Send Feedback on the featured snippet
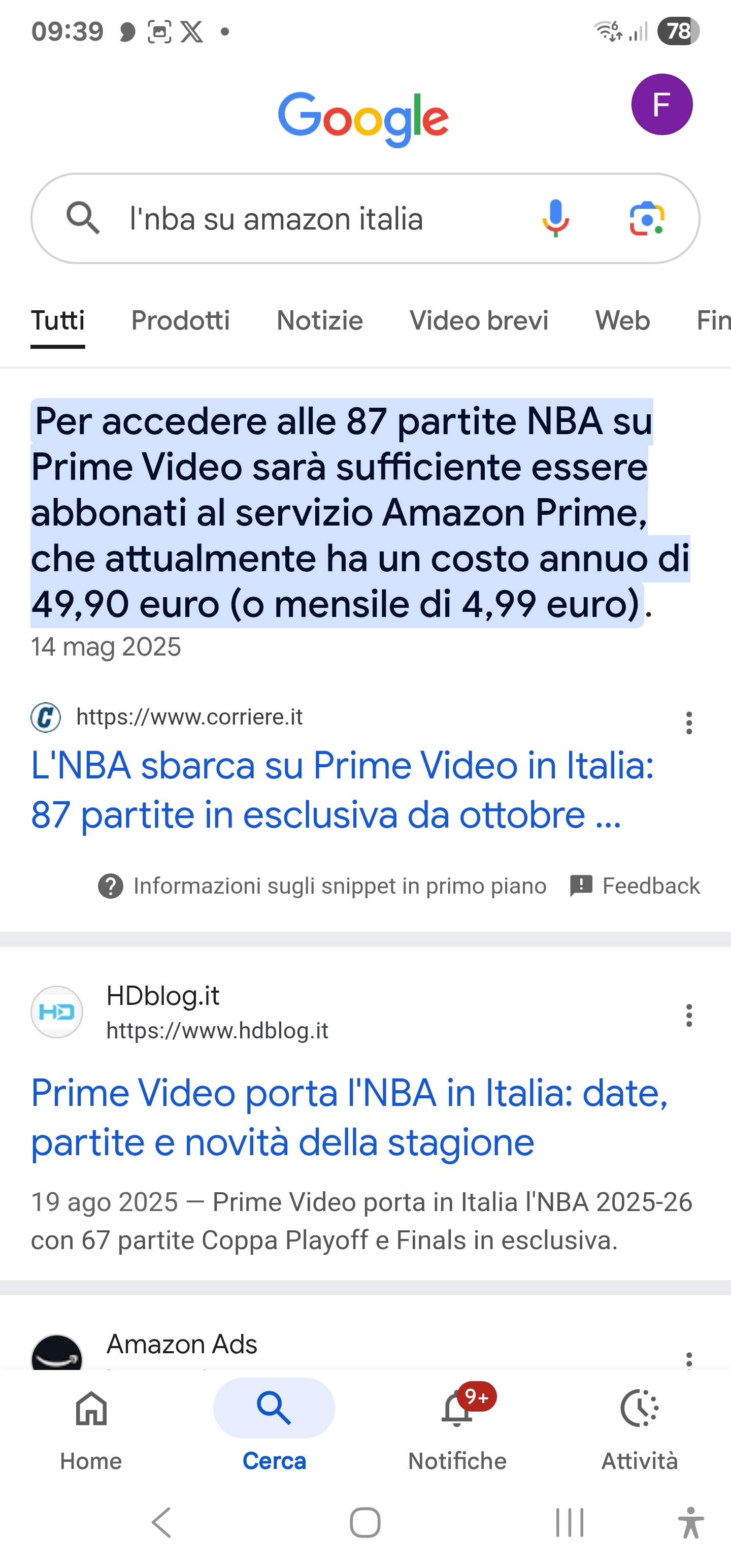 tap(635, 886)
